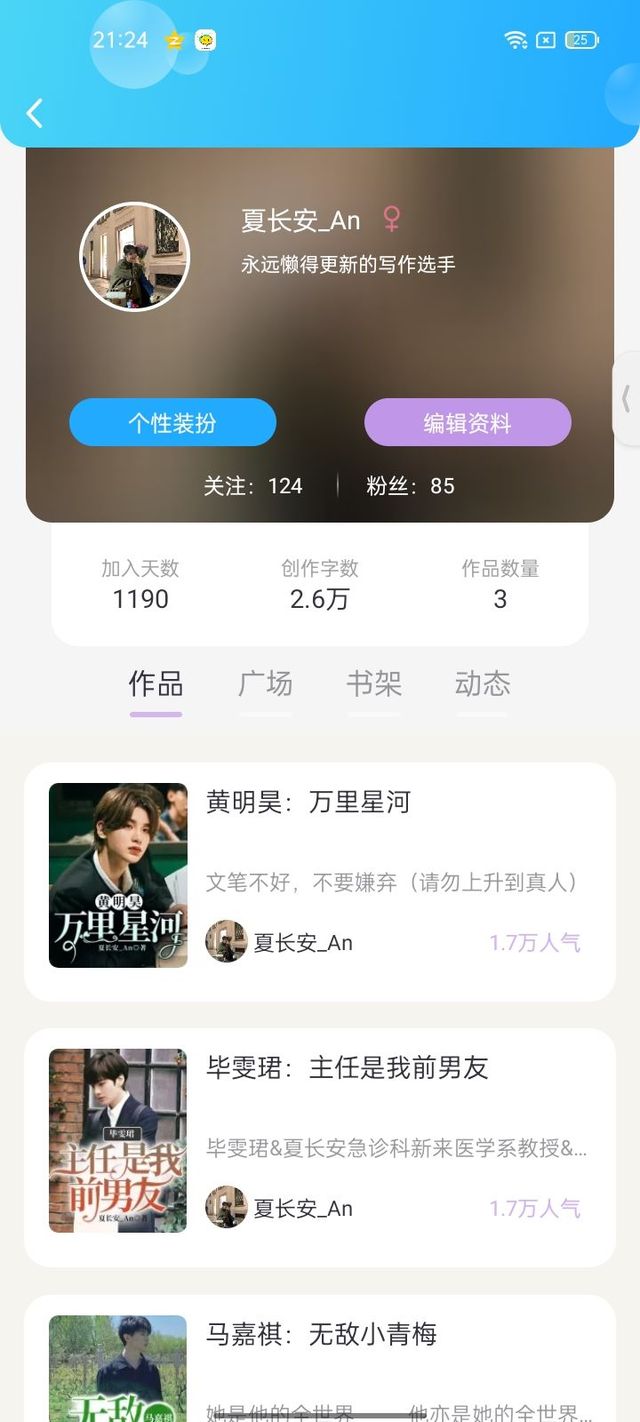Tap the 个性装扮 button

[x=172, y=423]
